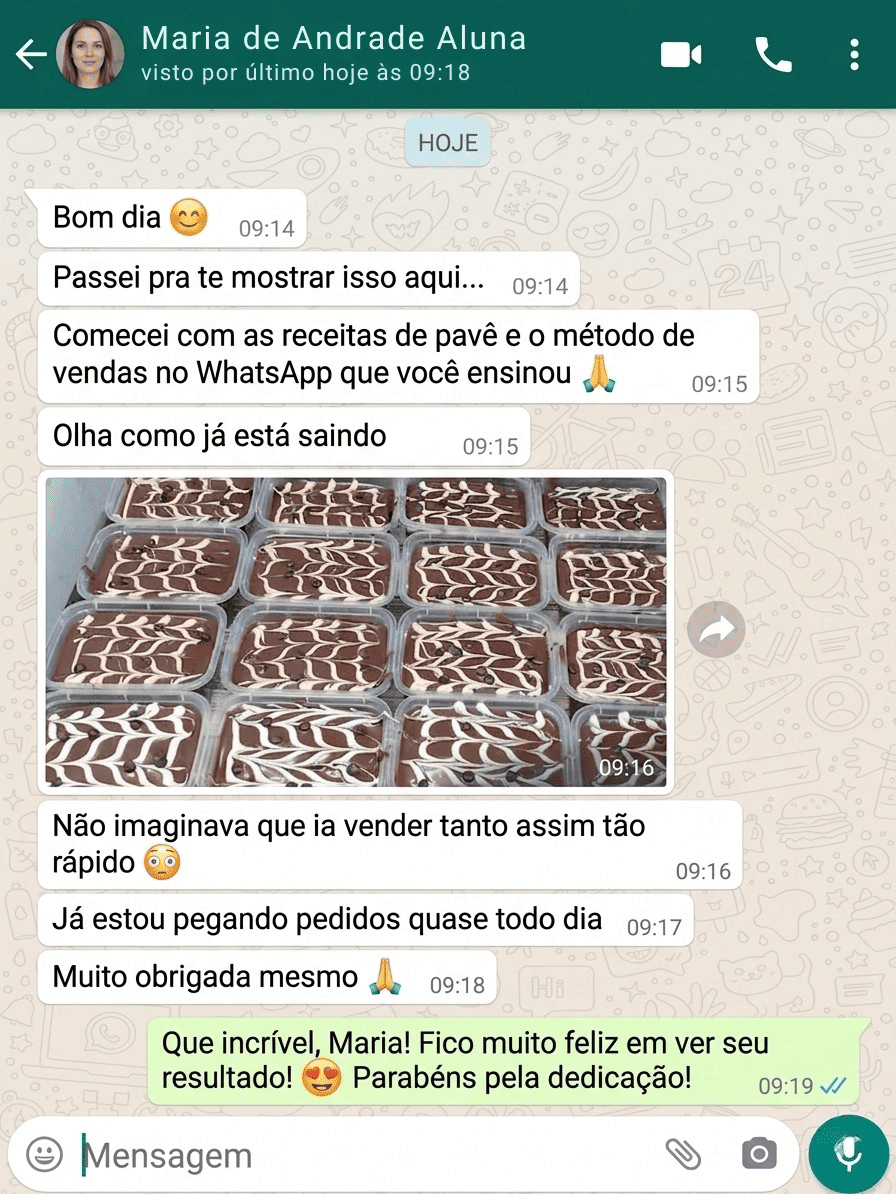Tap the microphone to record voice message

click(848, 1154)
